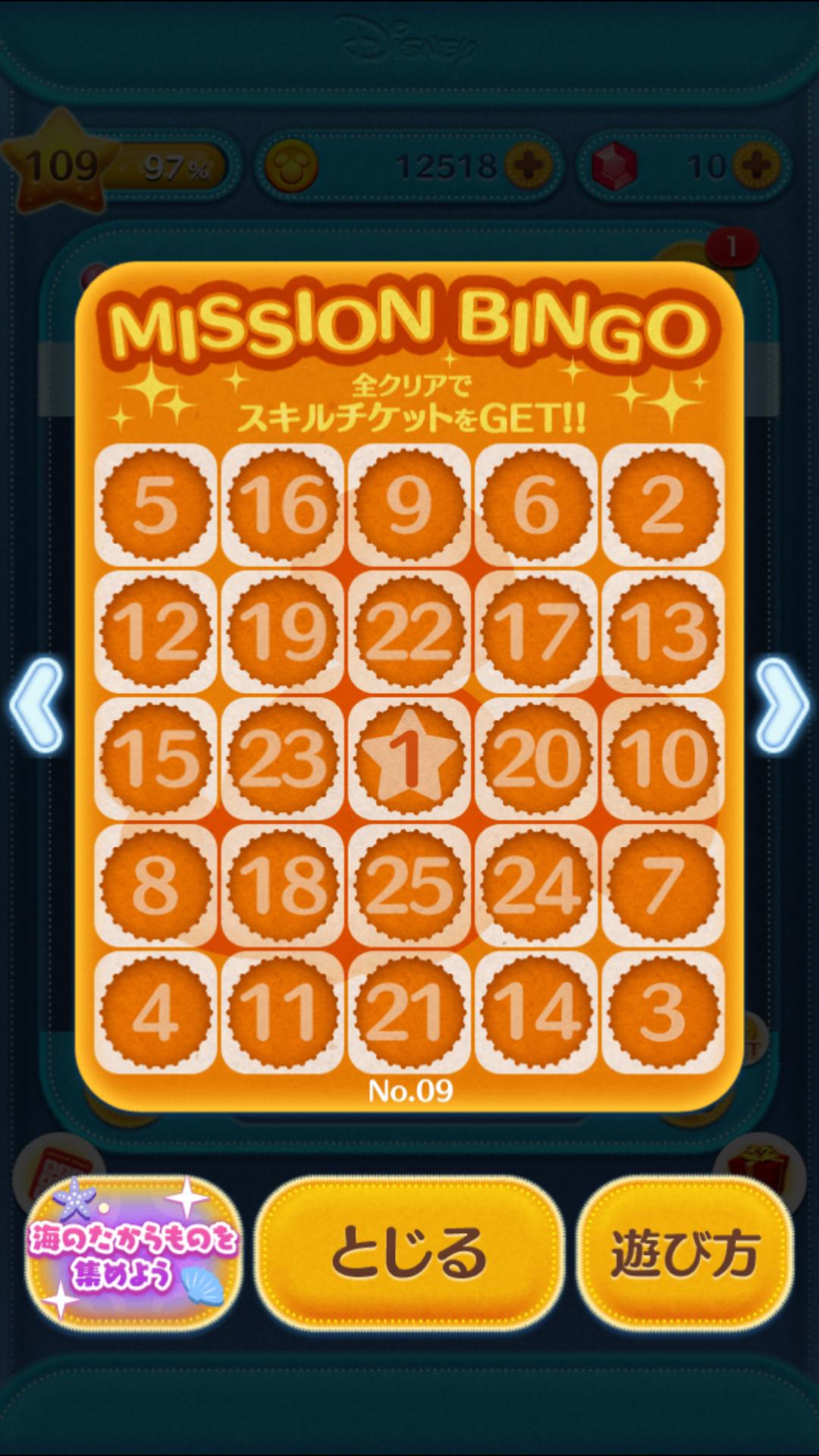Tap bingo mission number 12
Image resolution: width=819 pixels, height=1456 pixels.
coord(155,632)
